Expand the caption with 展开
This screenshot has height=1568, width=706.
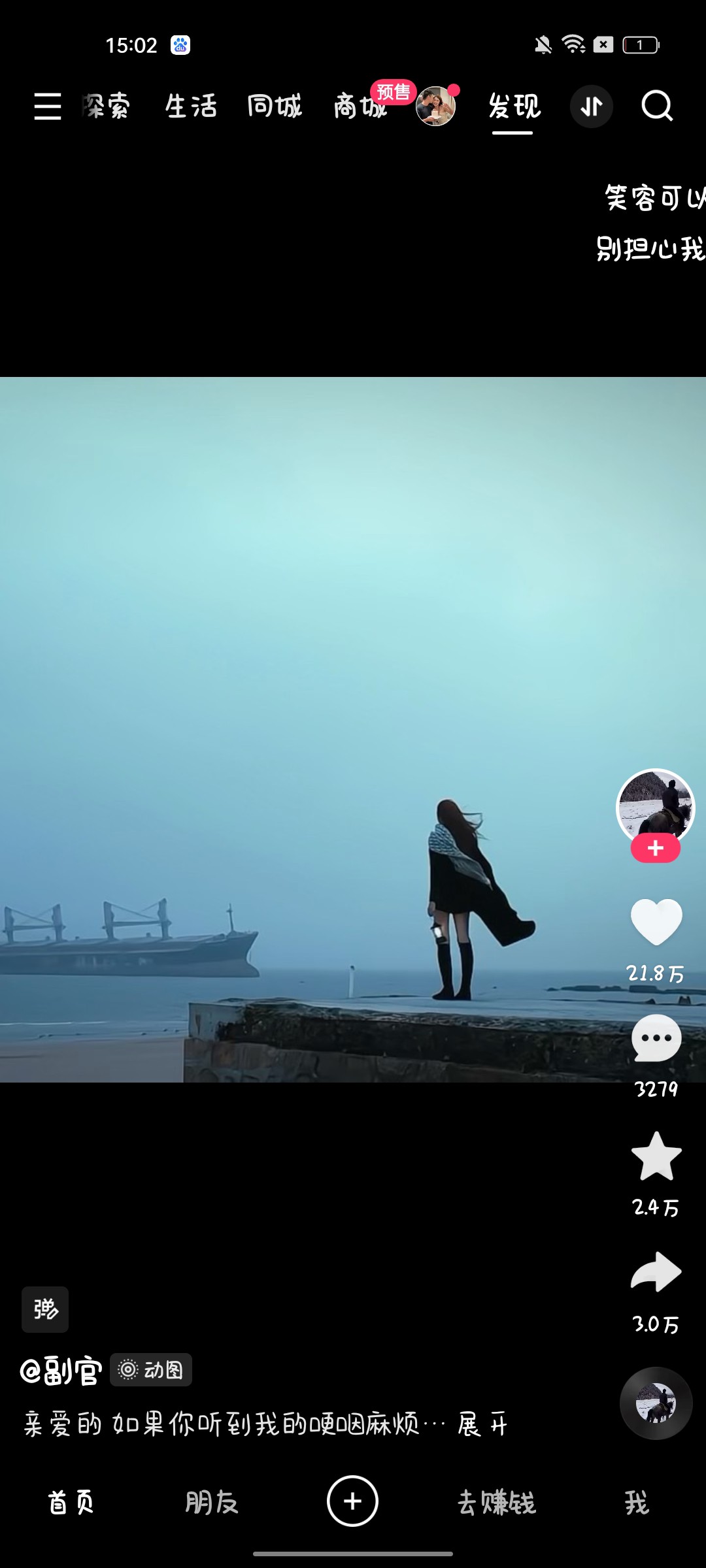tap(482, 1424)
